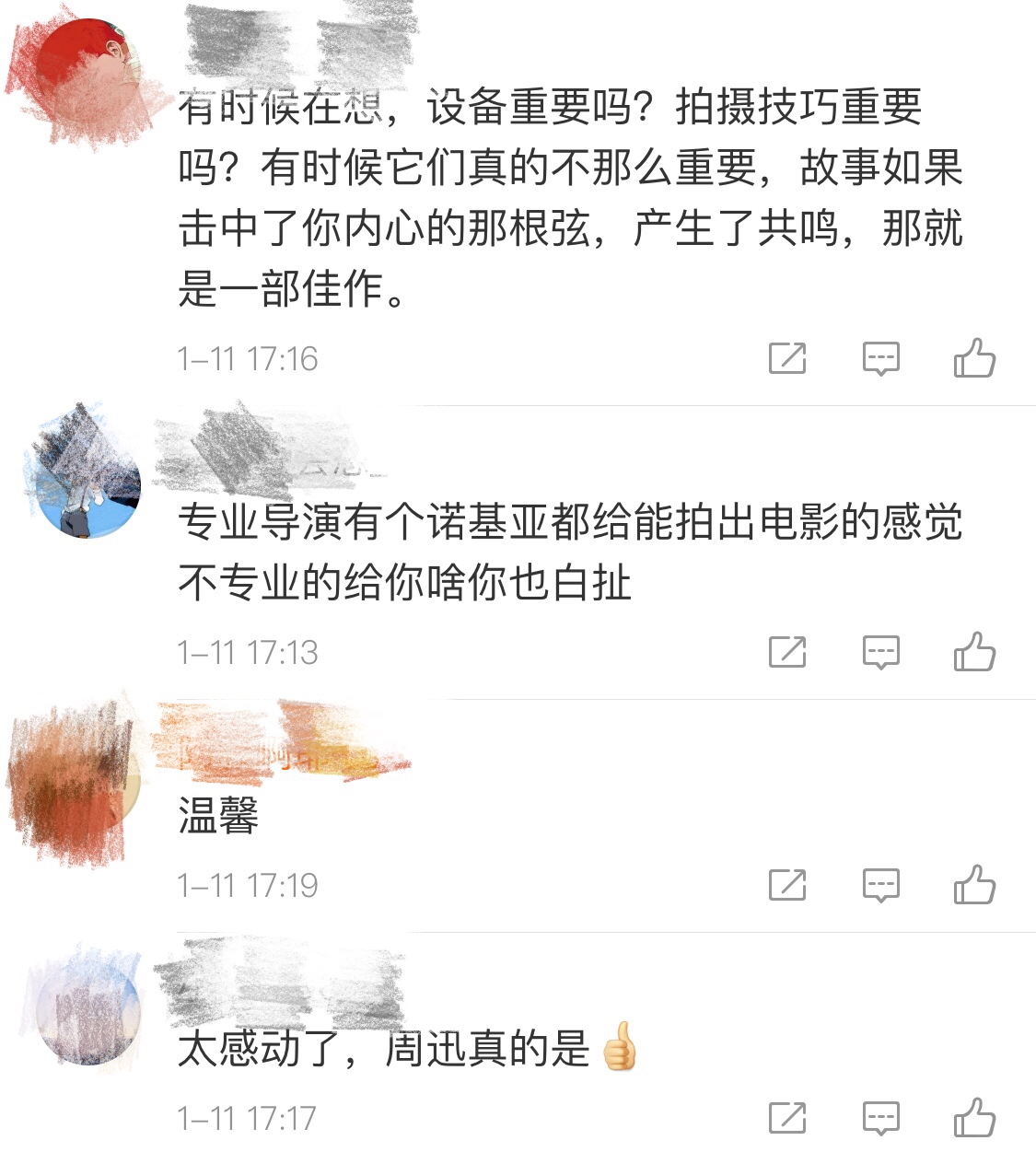
Task: Like the comment about 周迅
Action: pos(974,1118)
